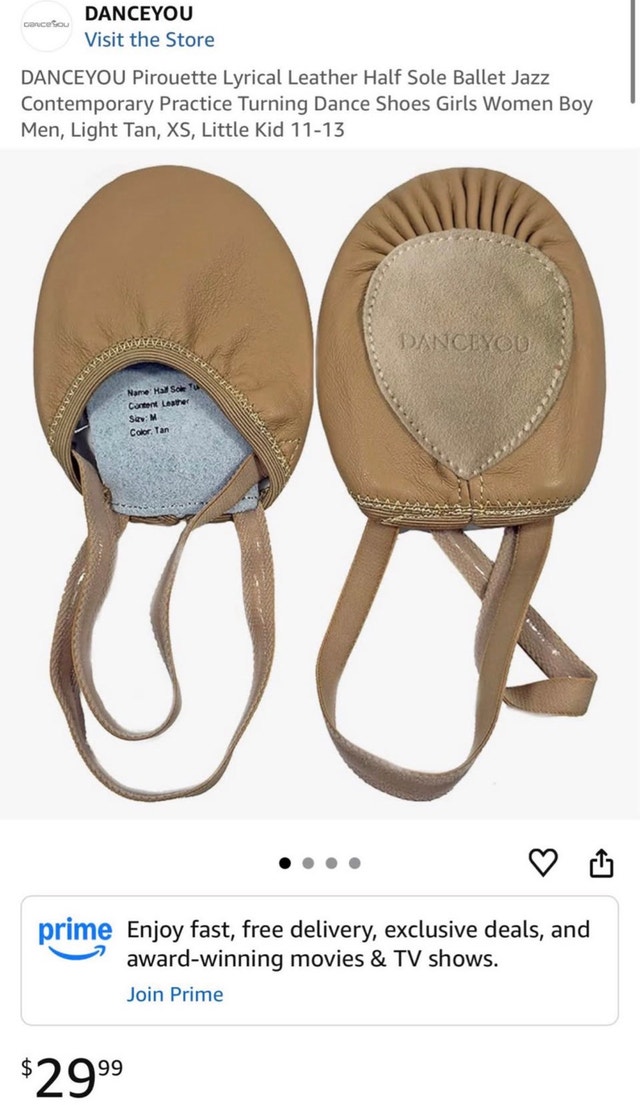The height and width of the screenshot is (1105, 640).
Task: Open the dance shoes product image
Action: click(x=320, y=484)
